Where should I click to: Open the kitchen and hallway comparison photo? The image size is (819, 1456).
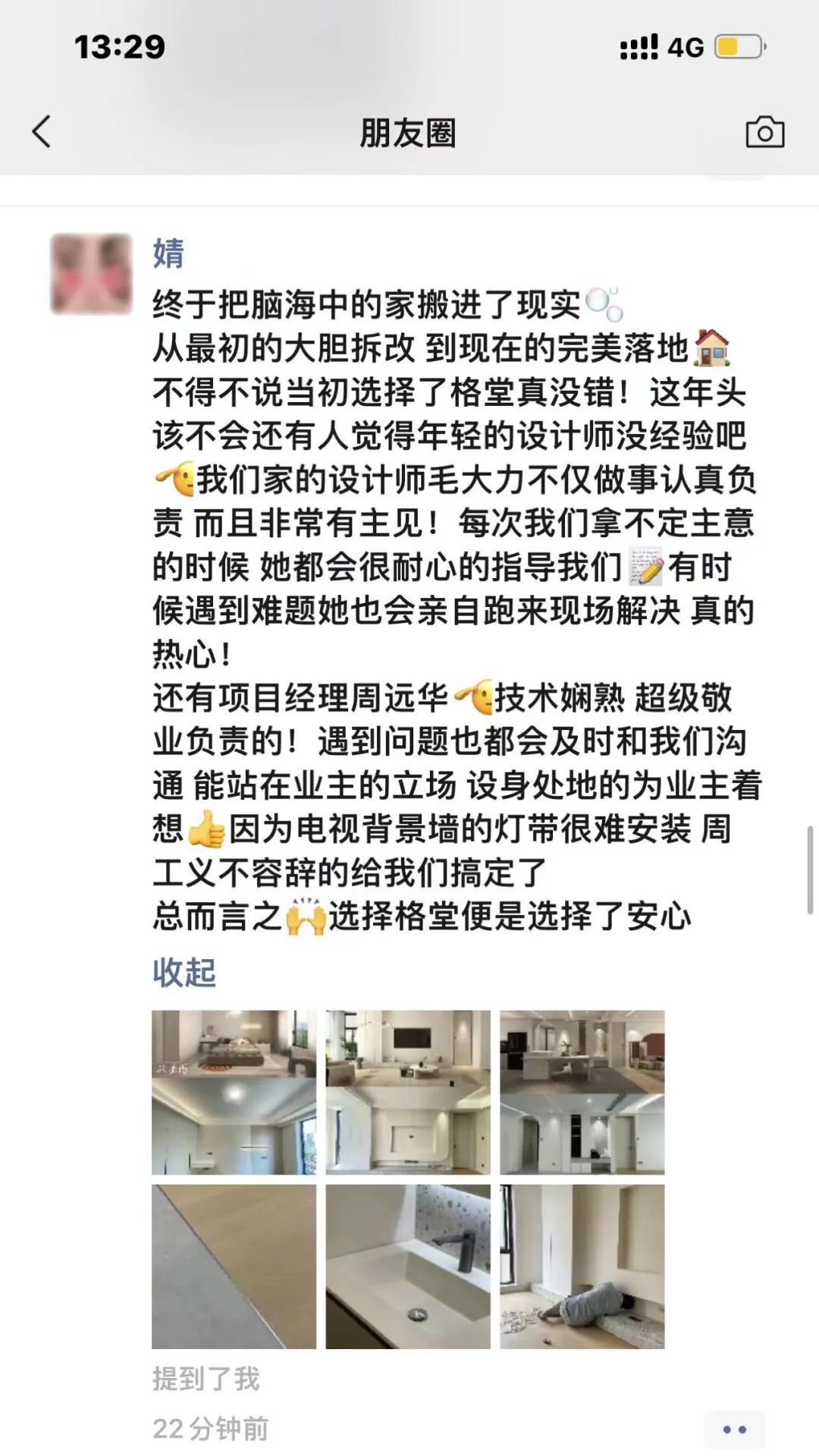pos(582,1092)
